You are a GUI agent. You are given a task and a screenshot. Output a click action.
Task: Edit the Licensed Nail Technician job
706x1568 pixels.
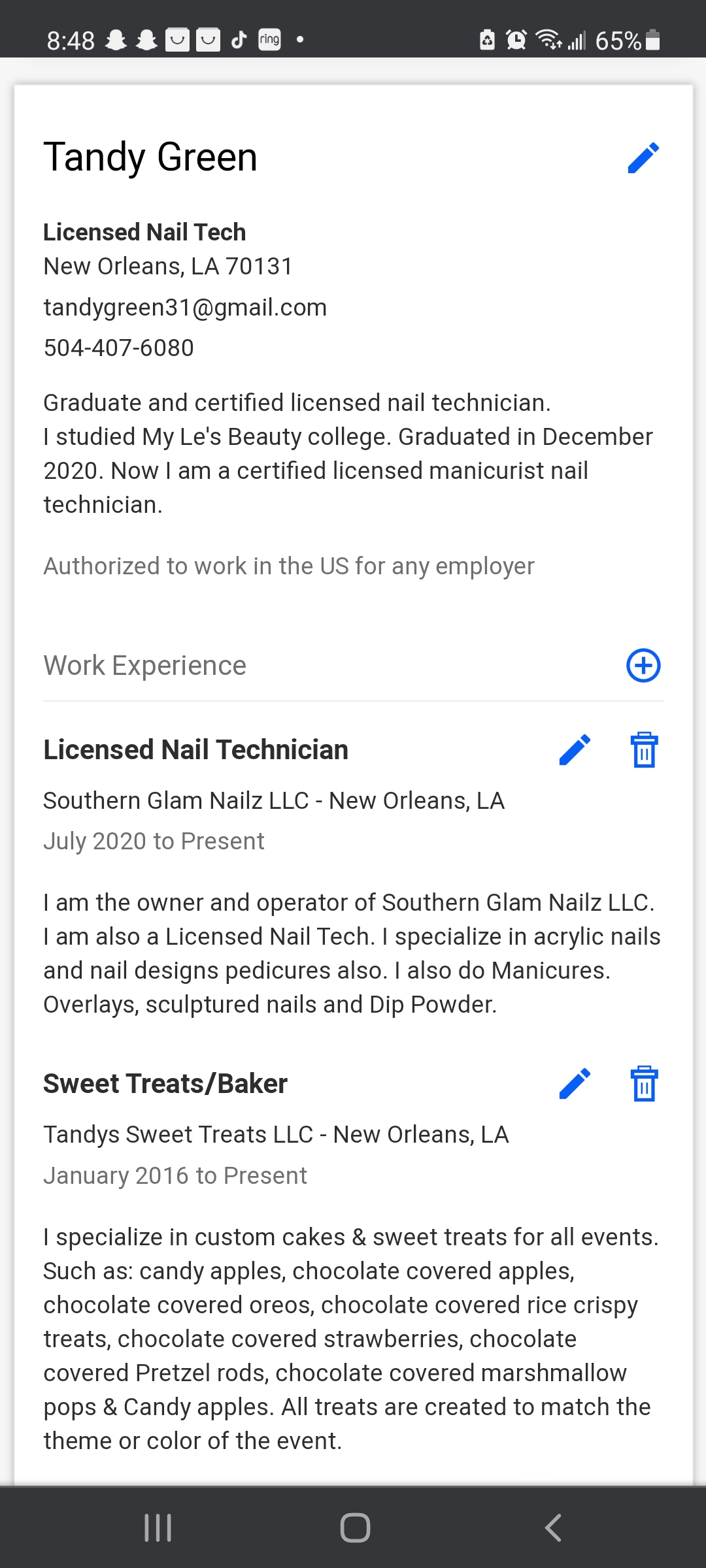point(575,749)
